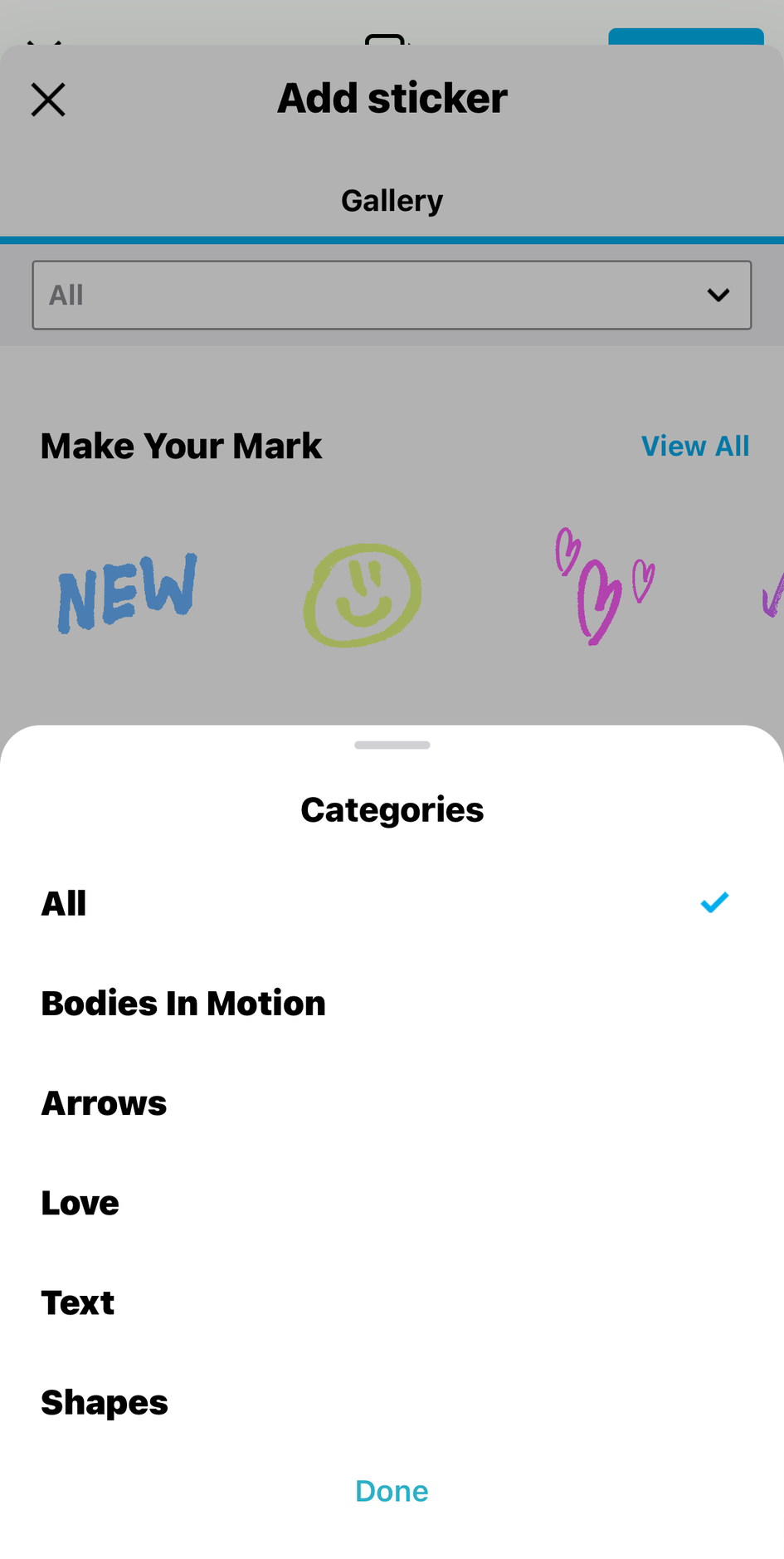
Task: Pick the Shapes category
Action: [x=105, y=1402]
